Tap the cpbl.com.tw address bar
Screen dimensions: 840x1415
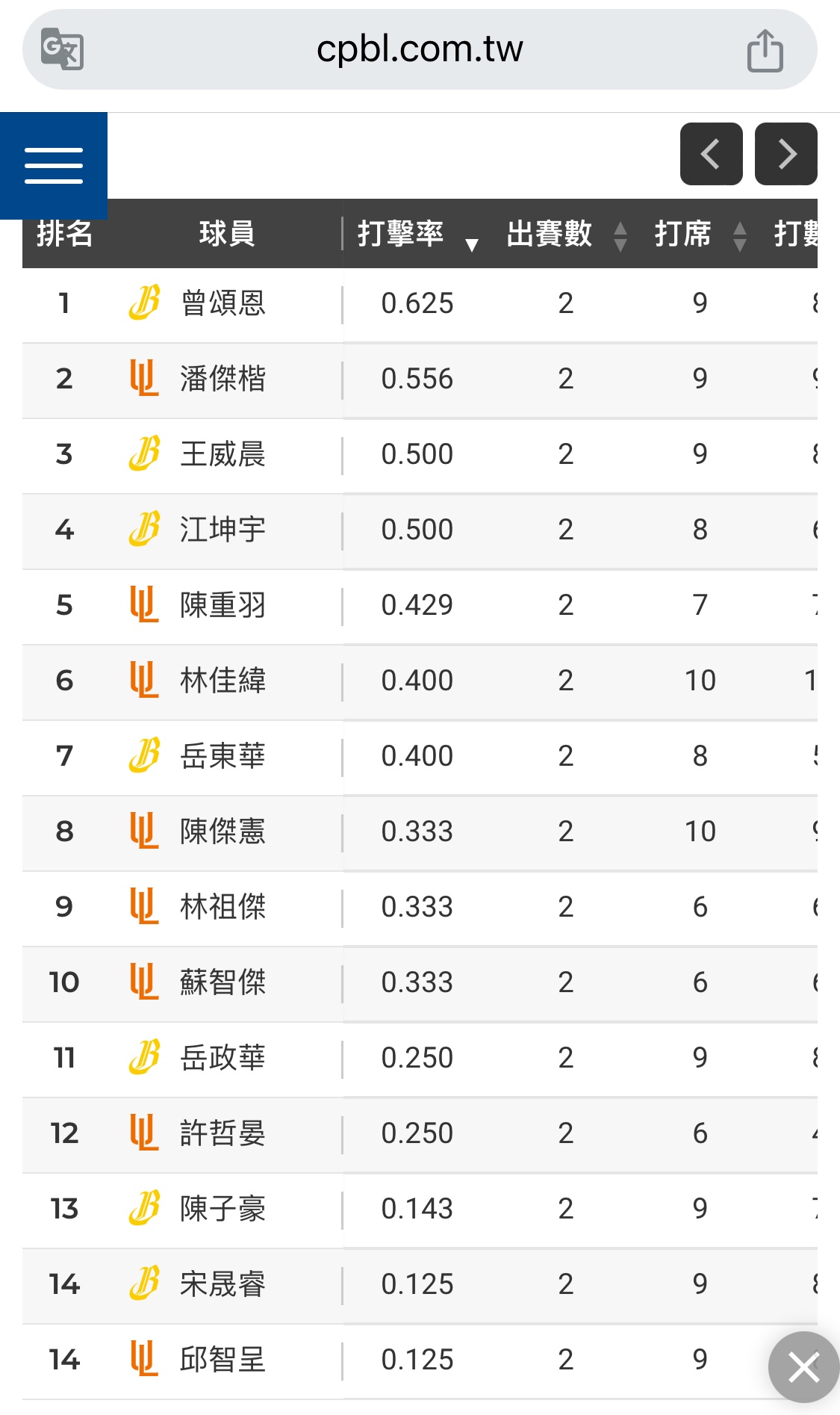pyautogui.click(x=420, y=49)
